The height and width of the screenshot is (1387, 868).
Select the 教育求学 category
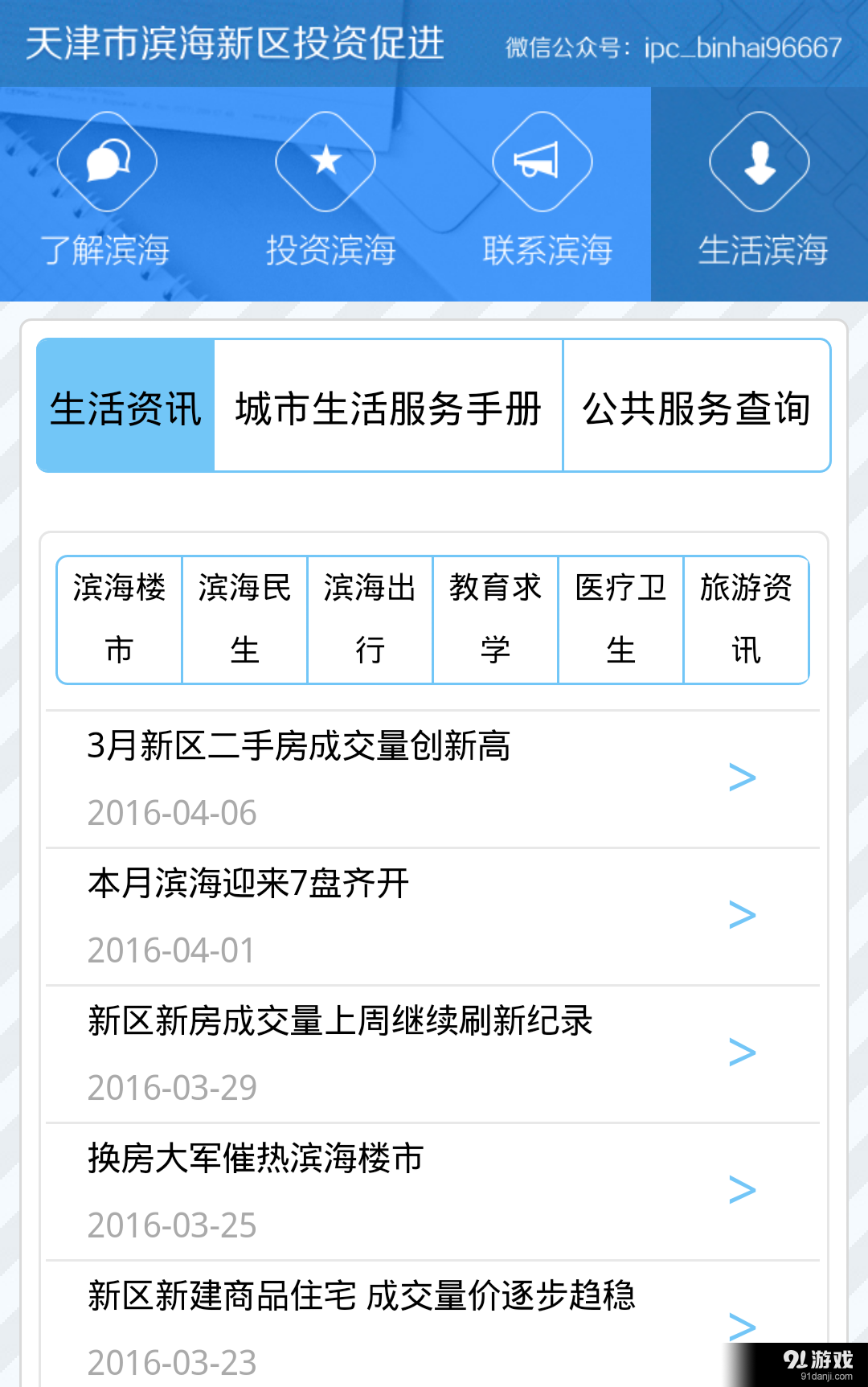pos(495,619)
